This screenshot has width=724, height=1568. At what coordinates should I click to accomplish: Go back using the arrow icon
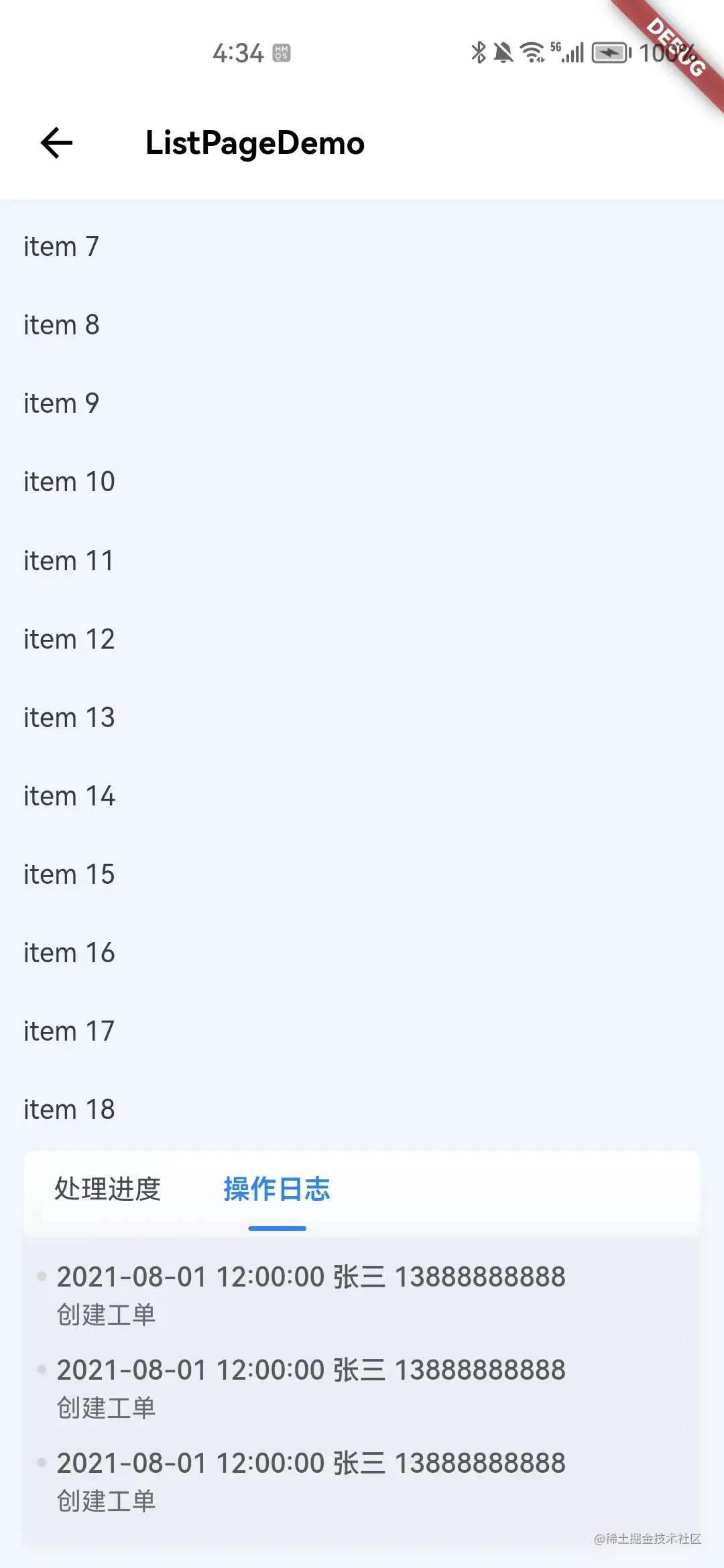tap(57, 143)
